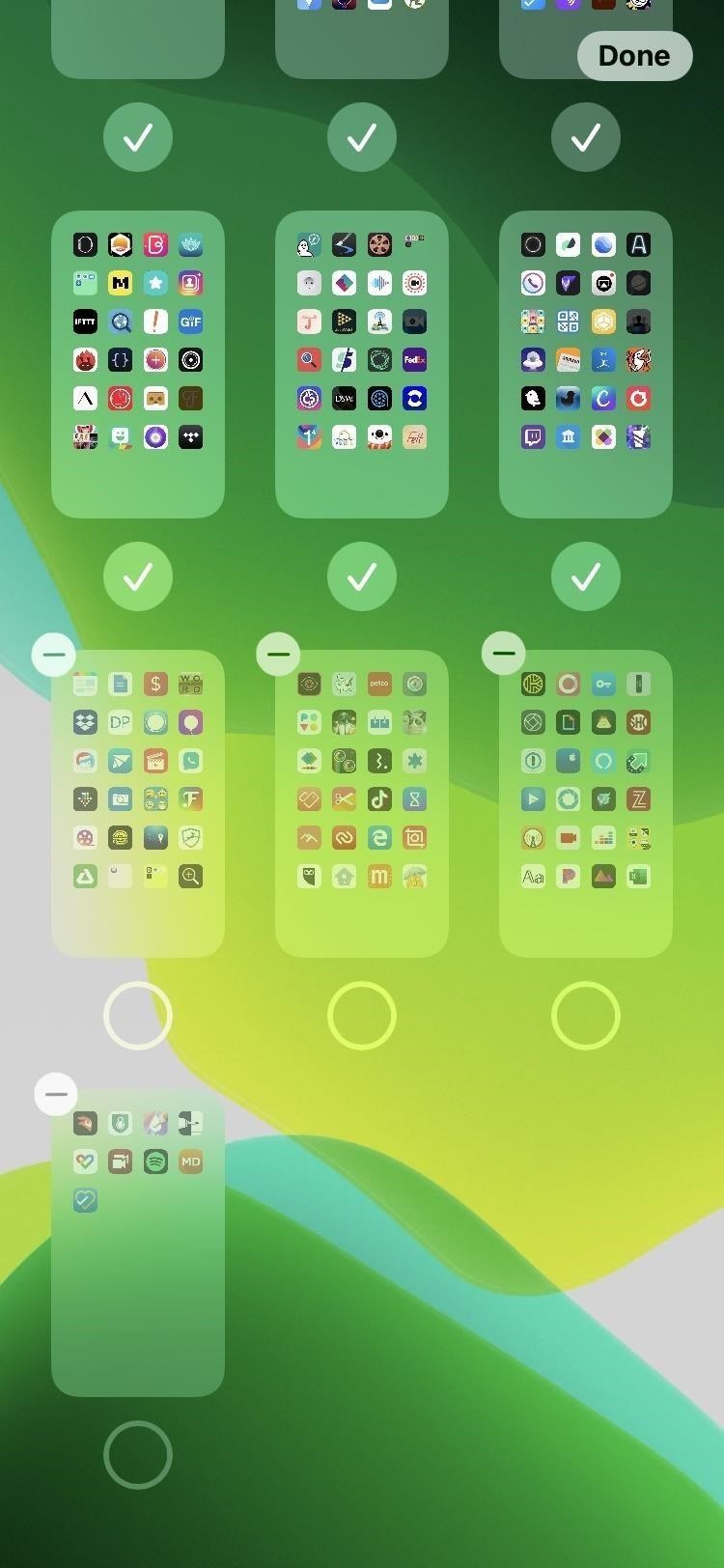Image resolution: width=724 pixels, height=1568 pixels.
Task: Delete the hidden page containing Spotify
Action: (x=56, y=1094)
